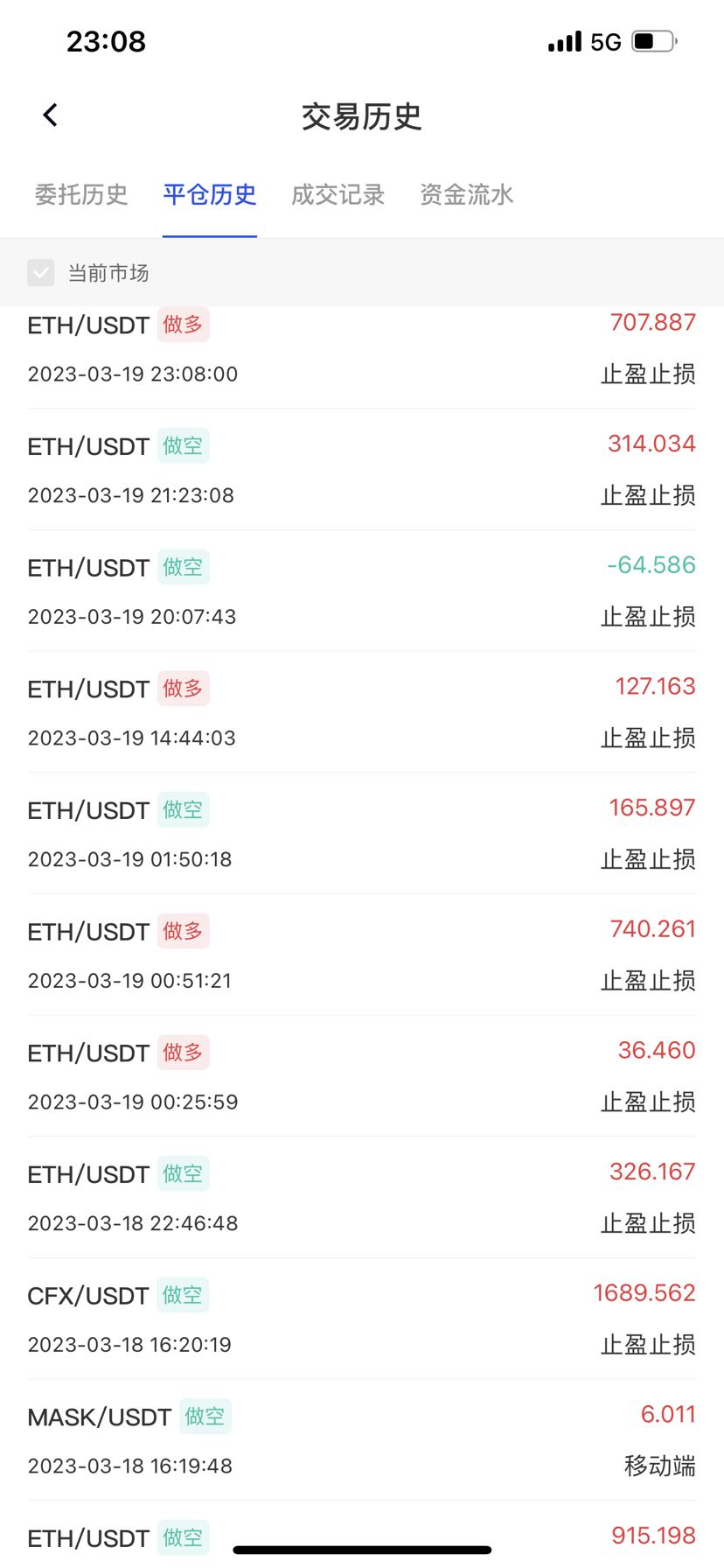
Task: Open the ETH/USDT record from 23:08:00
Action: (361, 350)
